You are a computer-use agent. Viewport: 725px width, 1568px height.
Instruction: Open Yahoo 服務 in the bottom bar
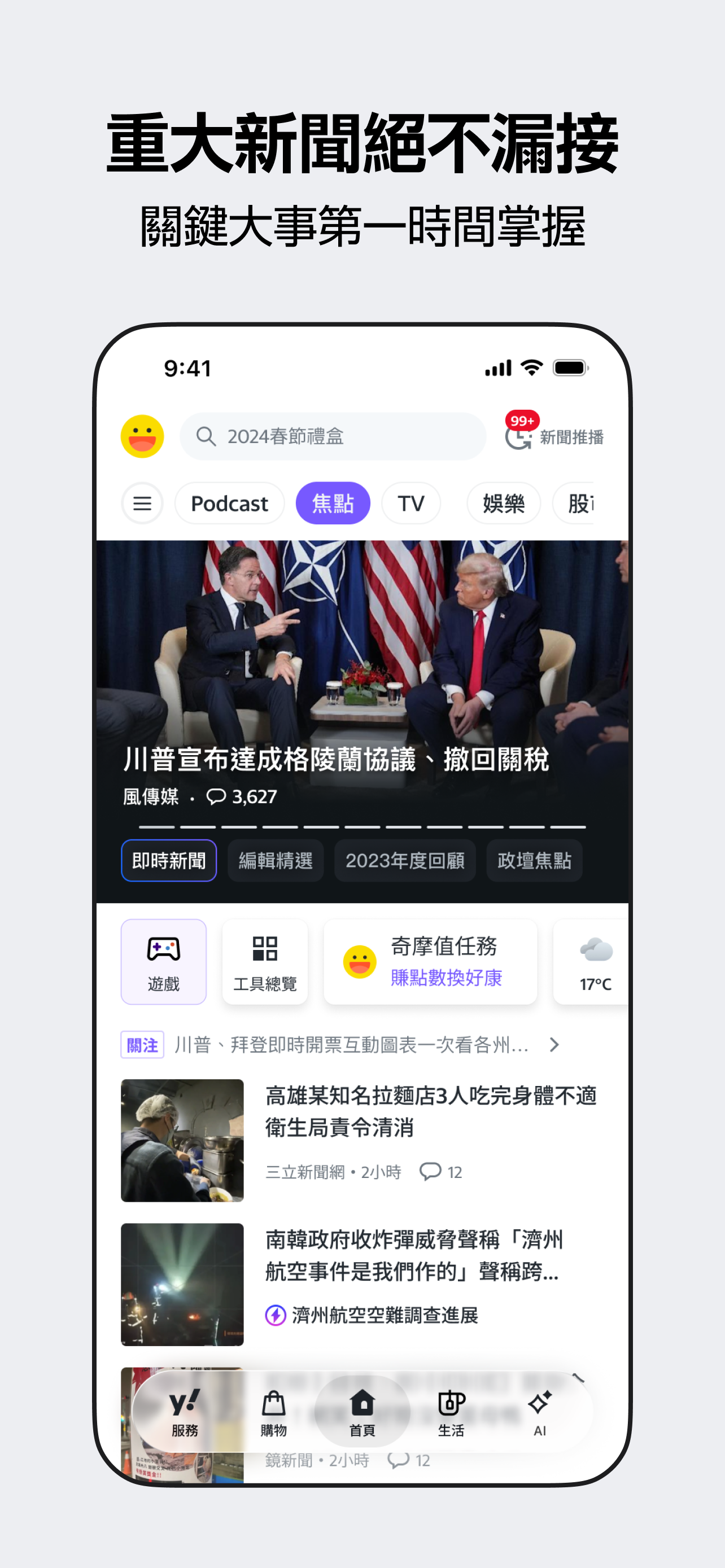(185, 1412)
